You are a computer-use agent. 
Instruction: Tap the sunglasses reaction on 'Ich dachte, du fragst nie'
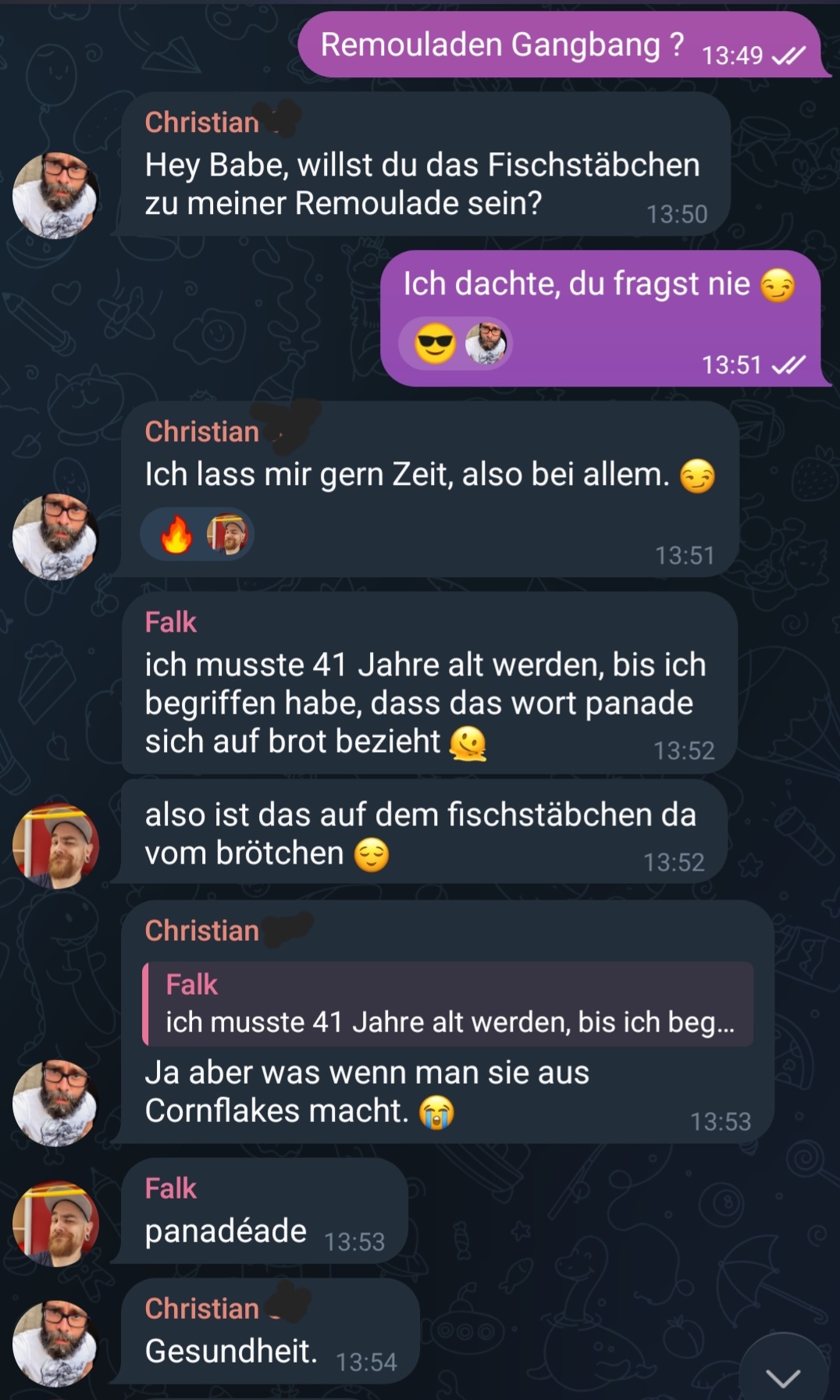(x=435, y=344)
